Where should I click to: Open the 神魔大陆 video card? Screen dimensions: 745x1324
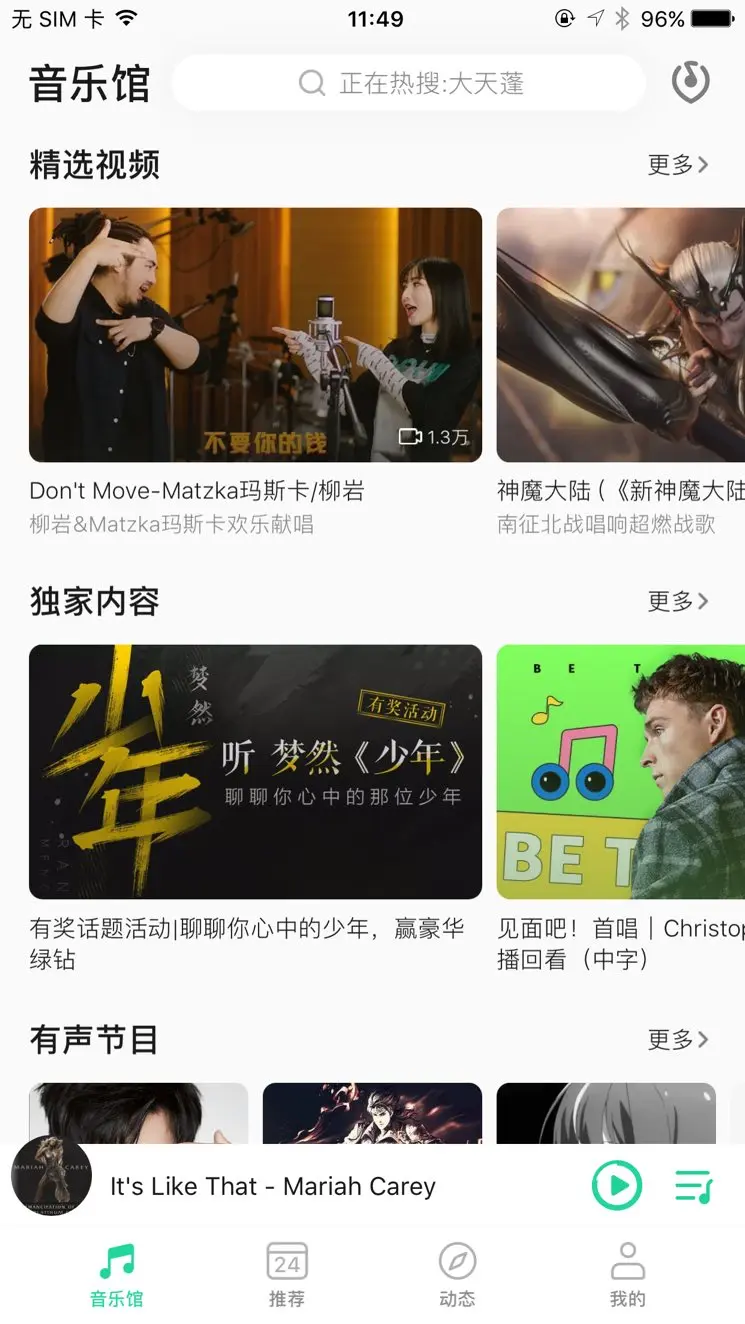pyautogui.click(x=621, y=335)
